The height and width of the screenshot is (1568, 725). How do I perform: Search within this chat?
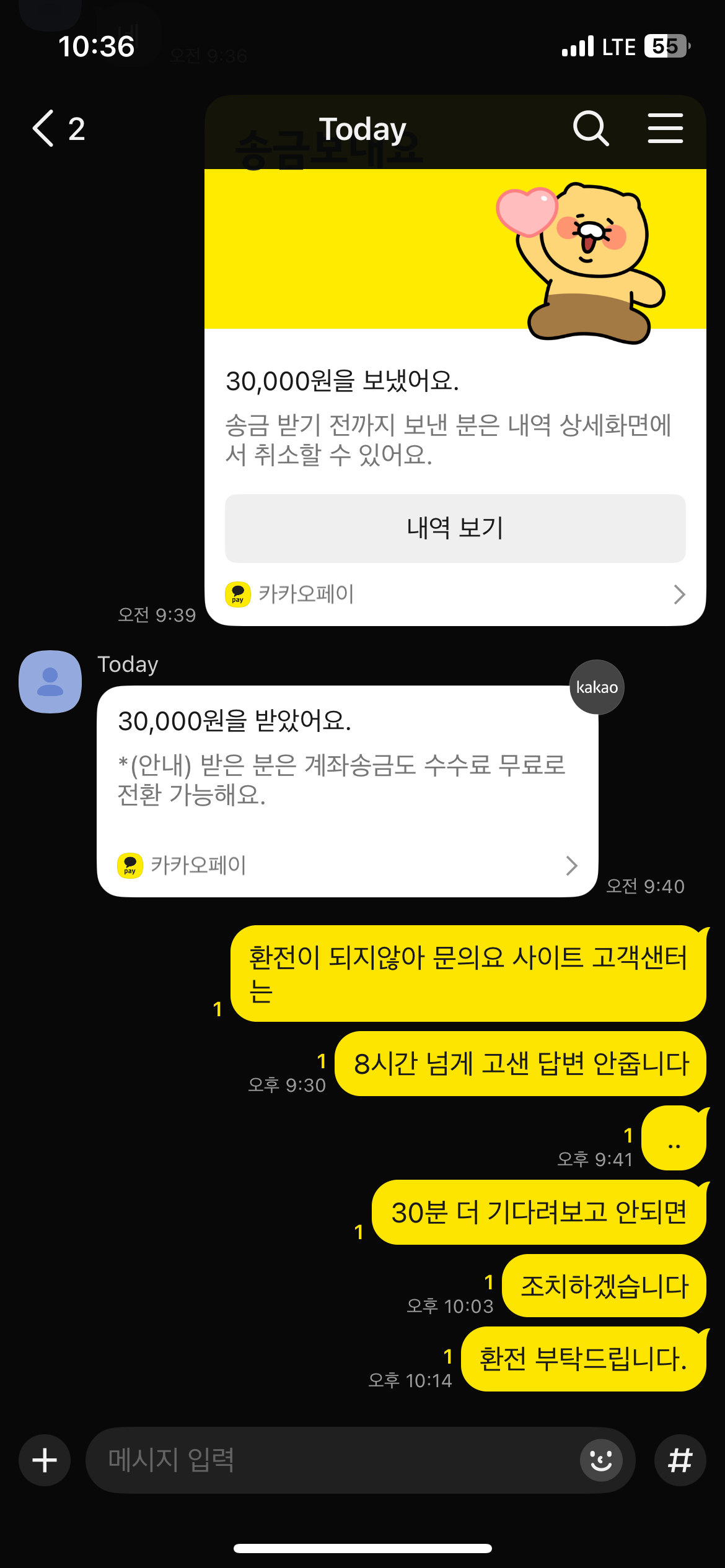click(591, 129)
